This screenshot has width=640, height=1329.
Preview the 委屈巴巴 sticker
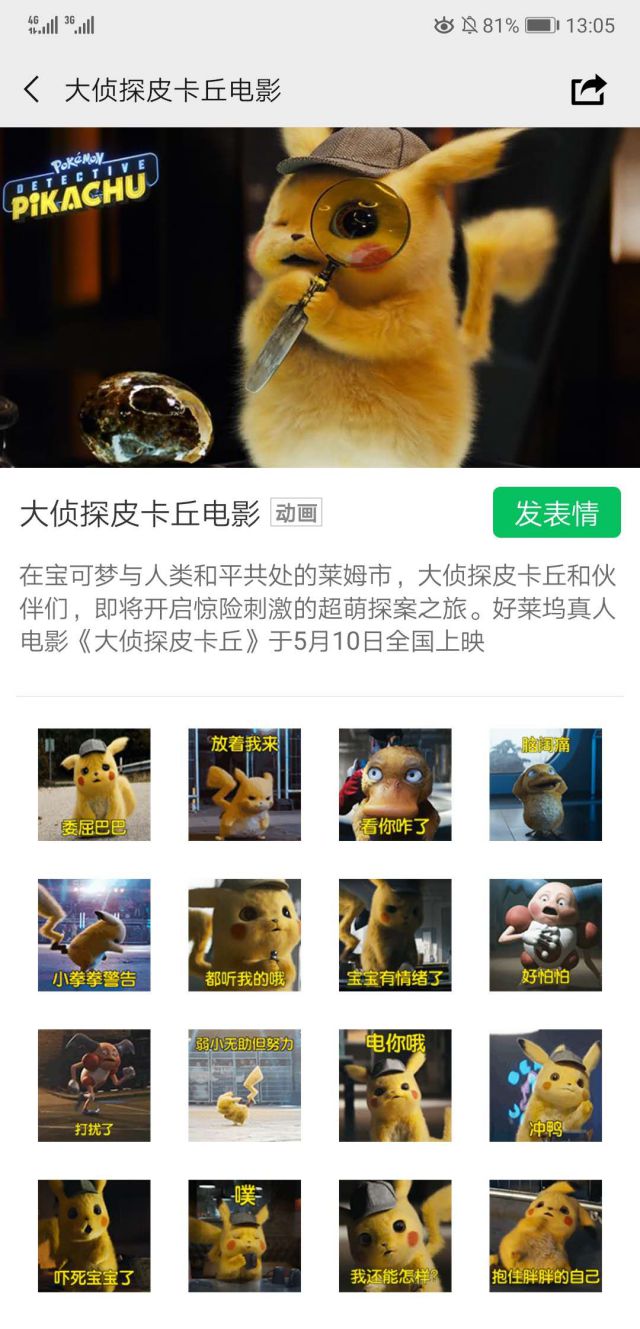click(x=94, y=785)
